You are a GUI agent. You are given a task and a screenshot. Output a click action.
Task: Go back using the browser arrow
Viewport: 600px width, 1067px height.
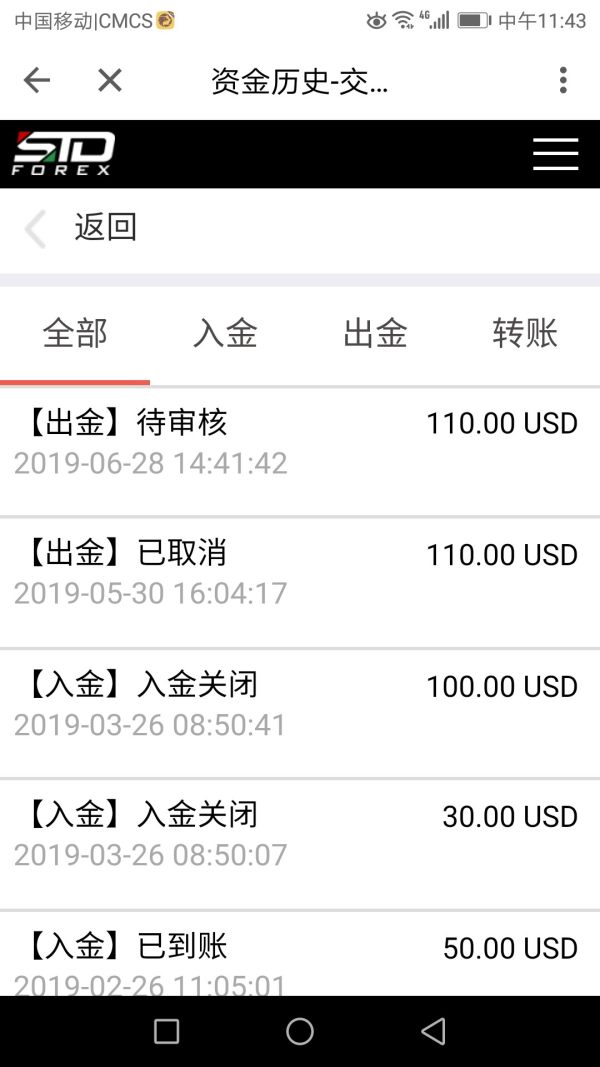[x=37, y=81]
